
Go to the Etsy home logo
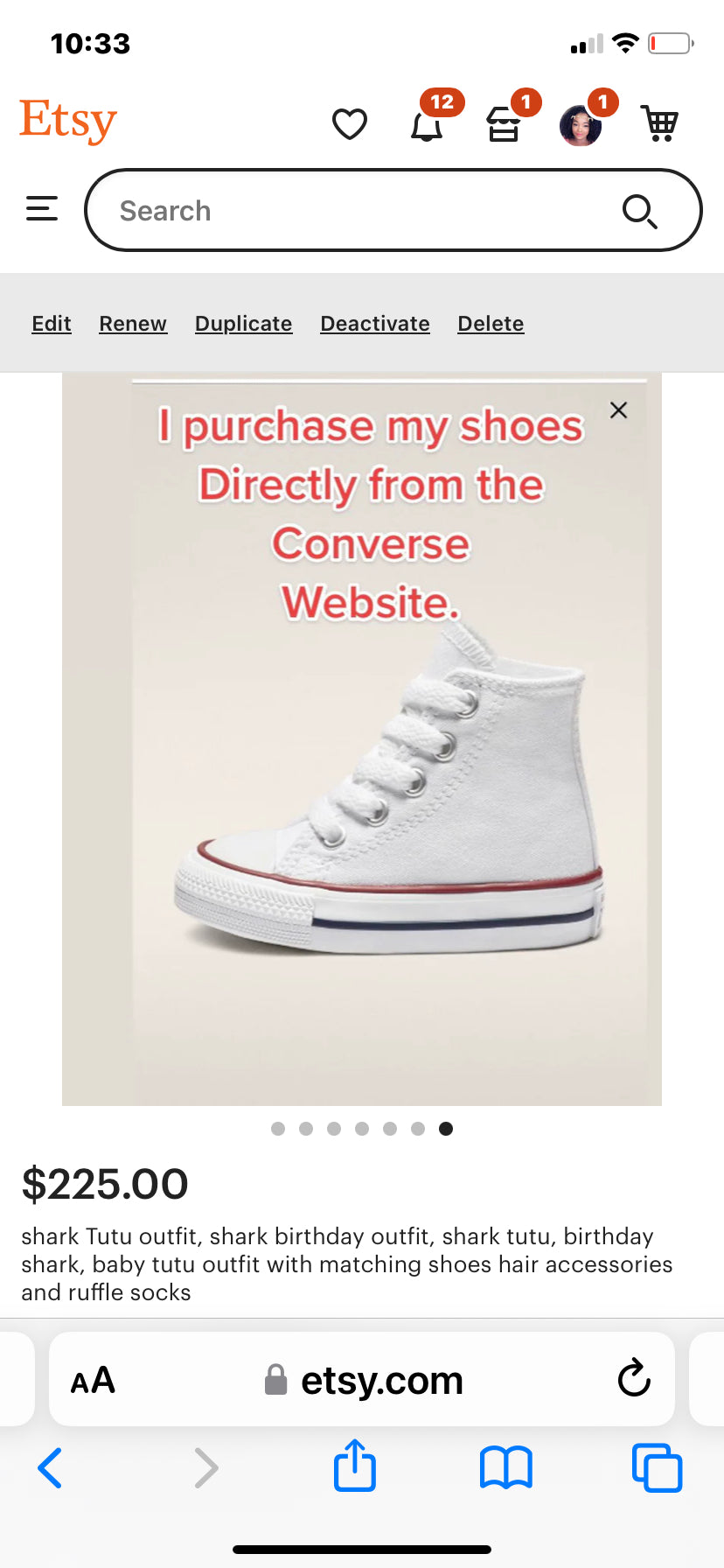click(x=68, y=120)
